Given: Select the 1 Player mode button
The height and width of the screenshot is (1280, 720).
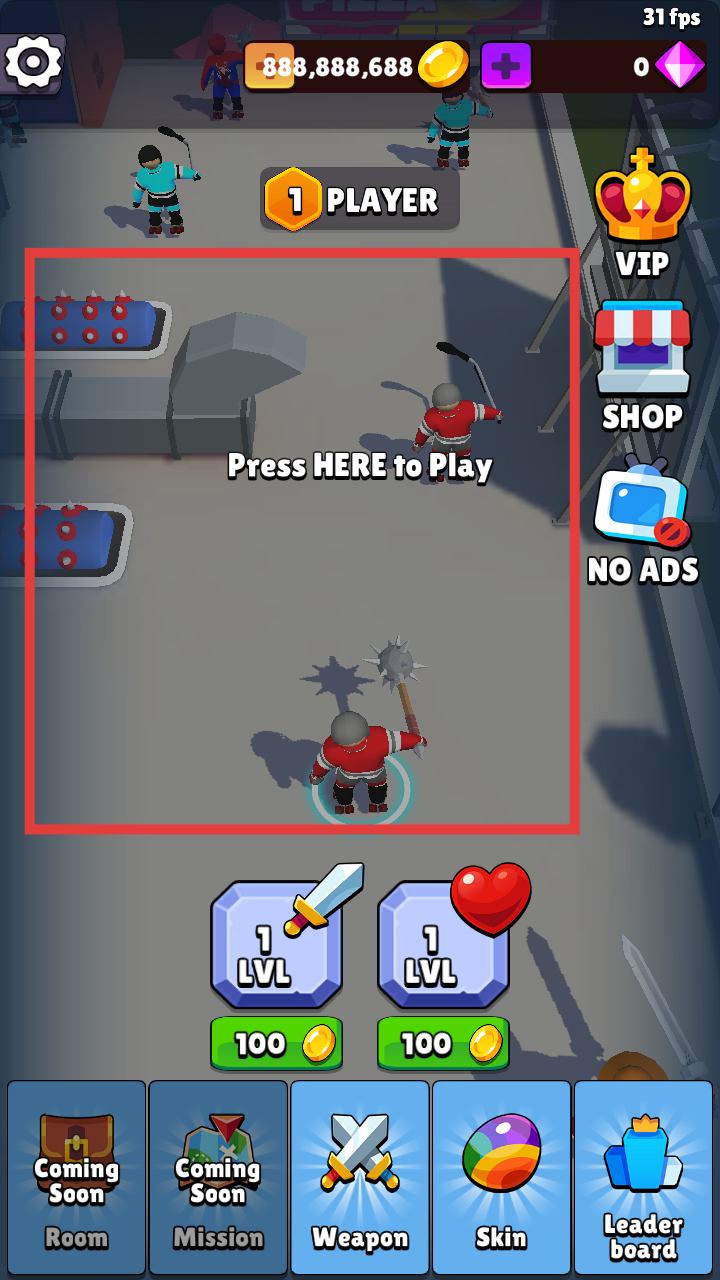Looking at the screenshot, I should (360, 200).
